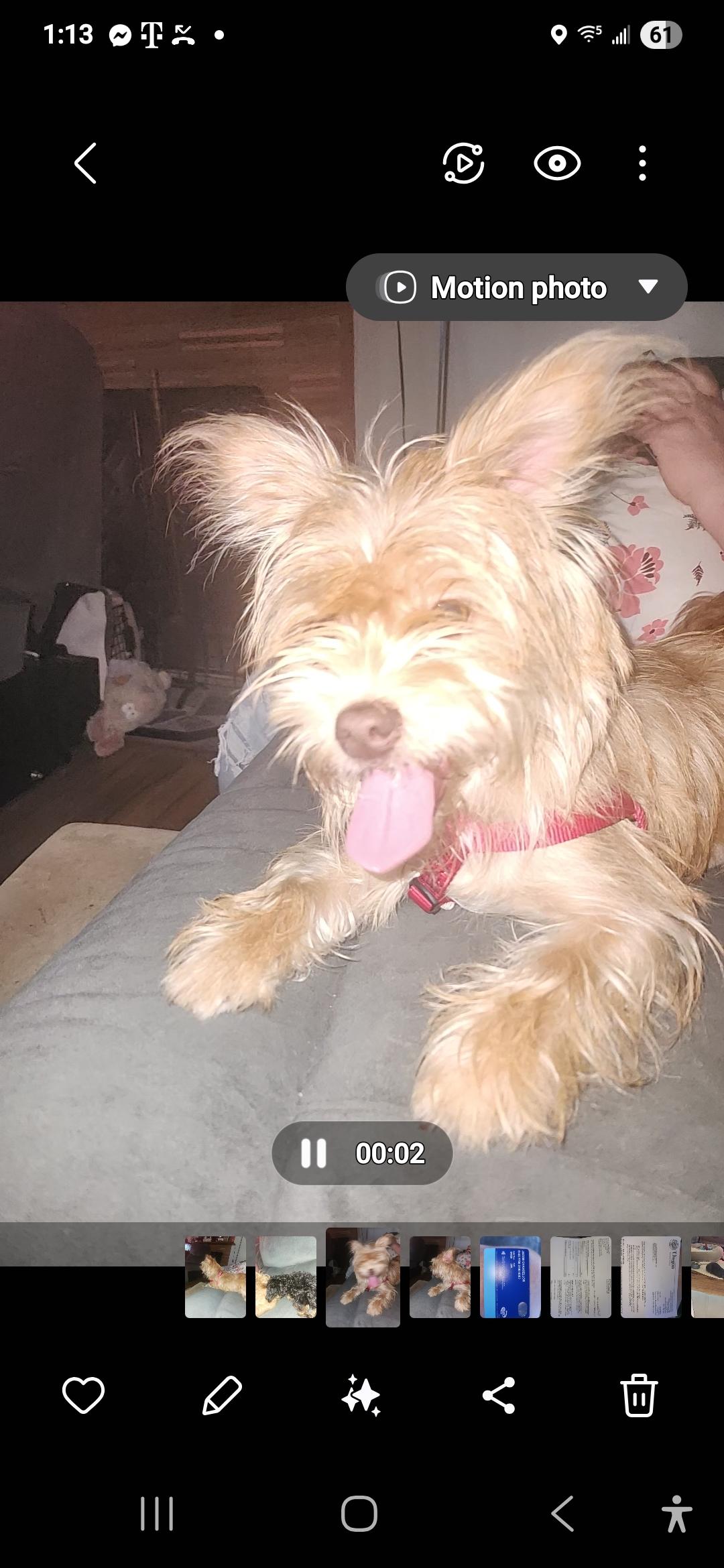Edit the photo with the pencil icon

coord(222,1396)
